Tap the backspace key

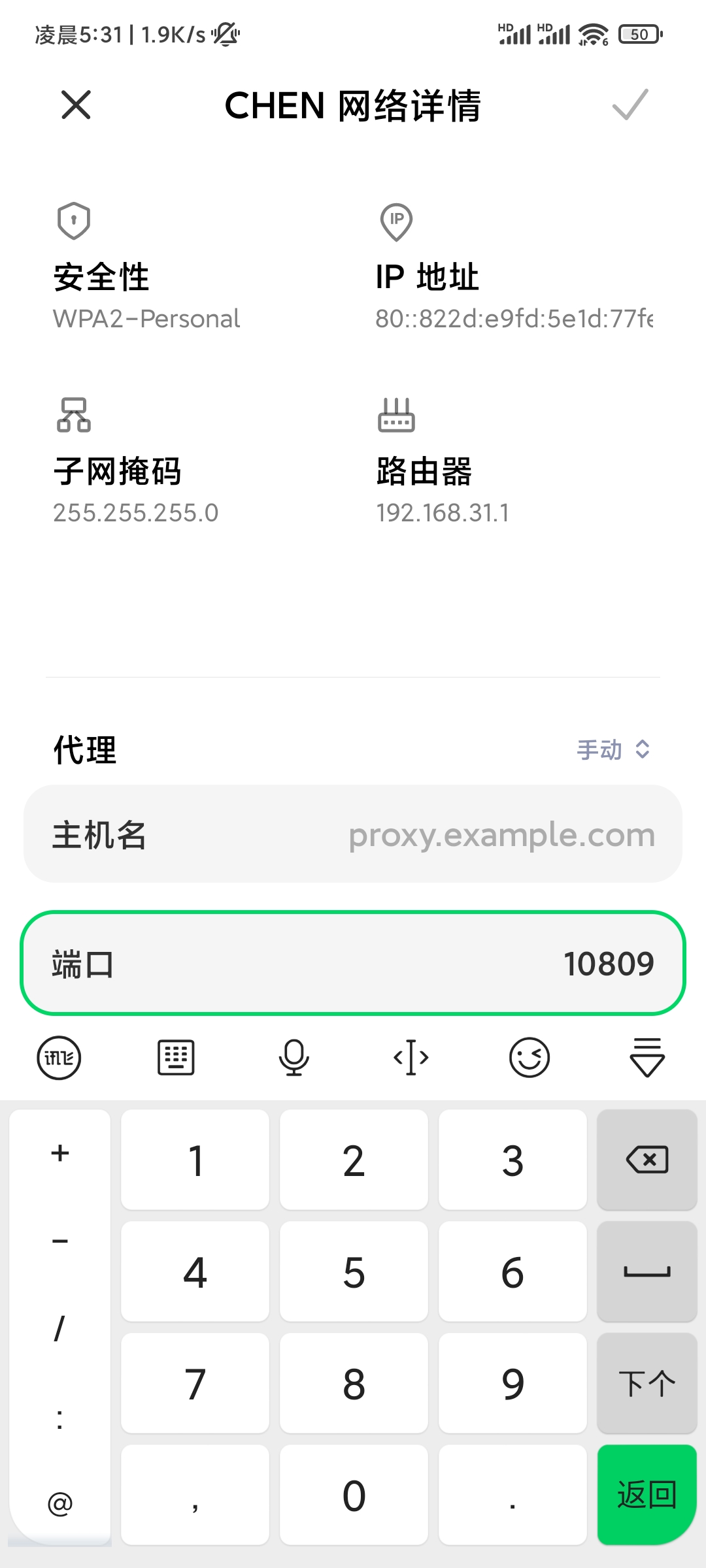click(647, 1160)
